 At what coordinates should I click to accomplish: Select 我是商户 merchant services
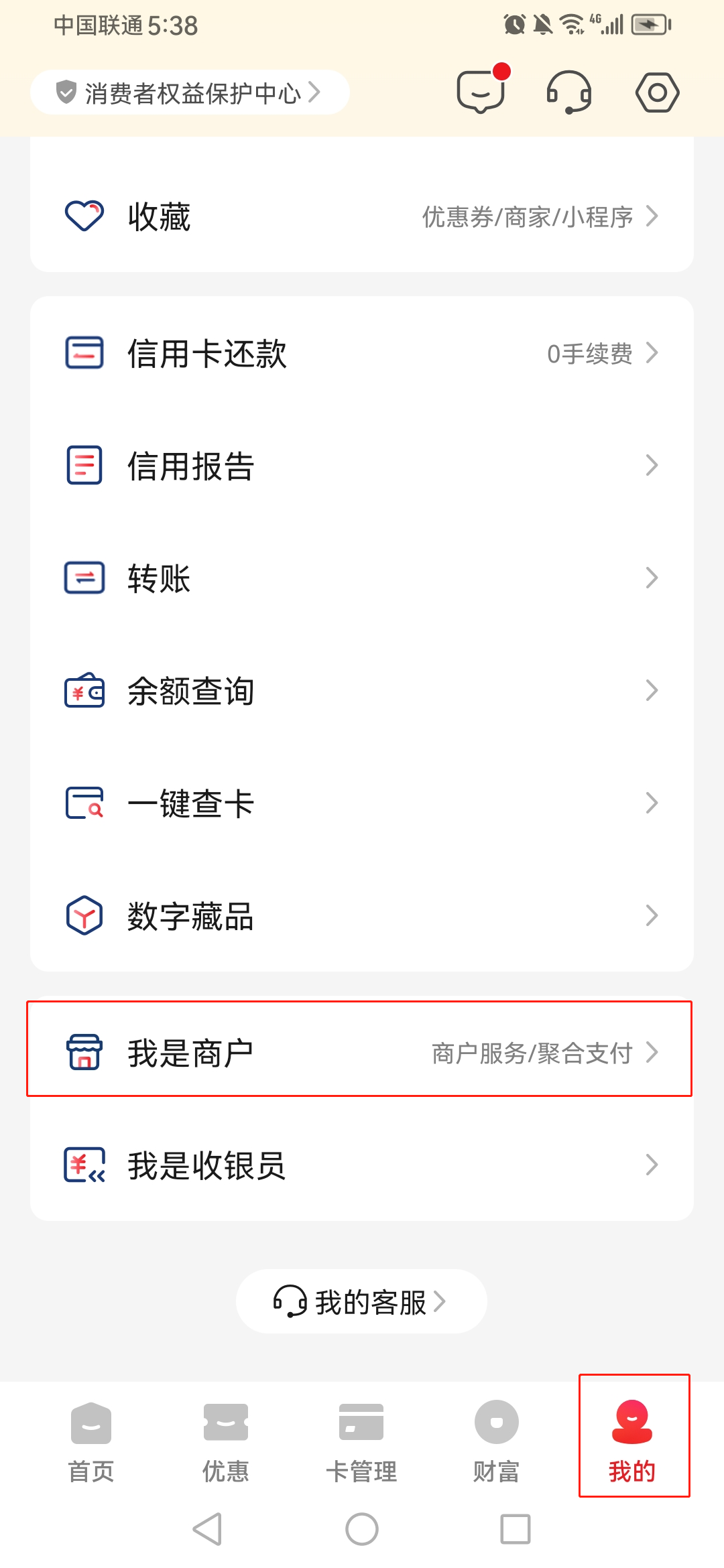tap(359, 1049)
